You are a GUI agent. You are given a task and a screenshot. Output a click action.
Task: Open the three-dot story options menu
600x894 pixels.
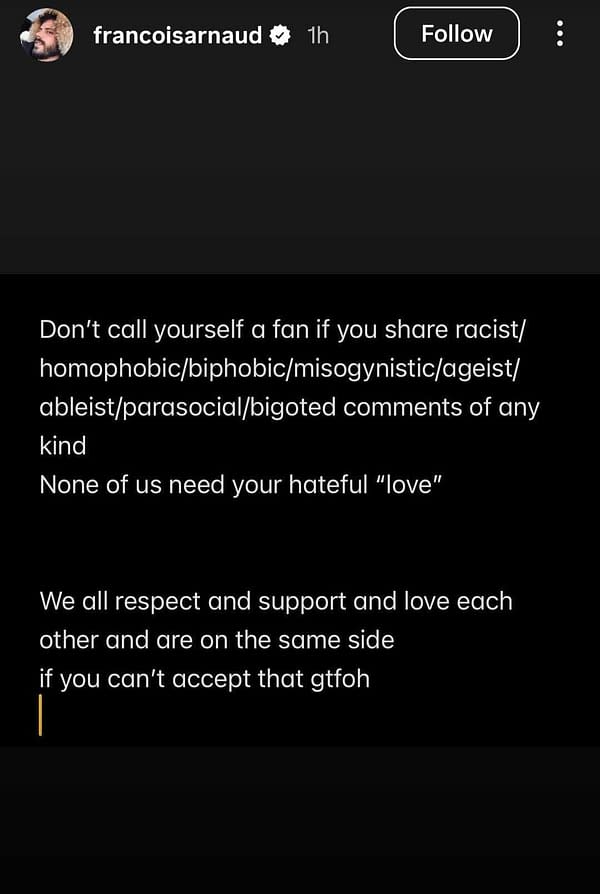tap(559, 34)
